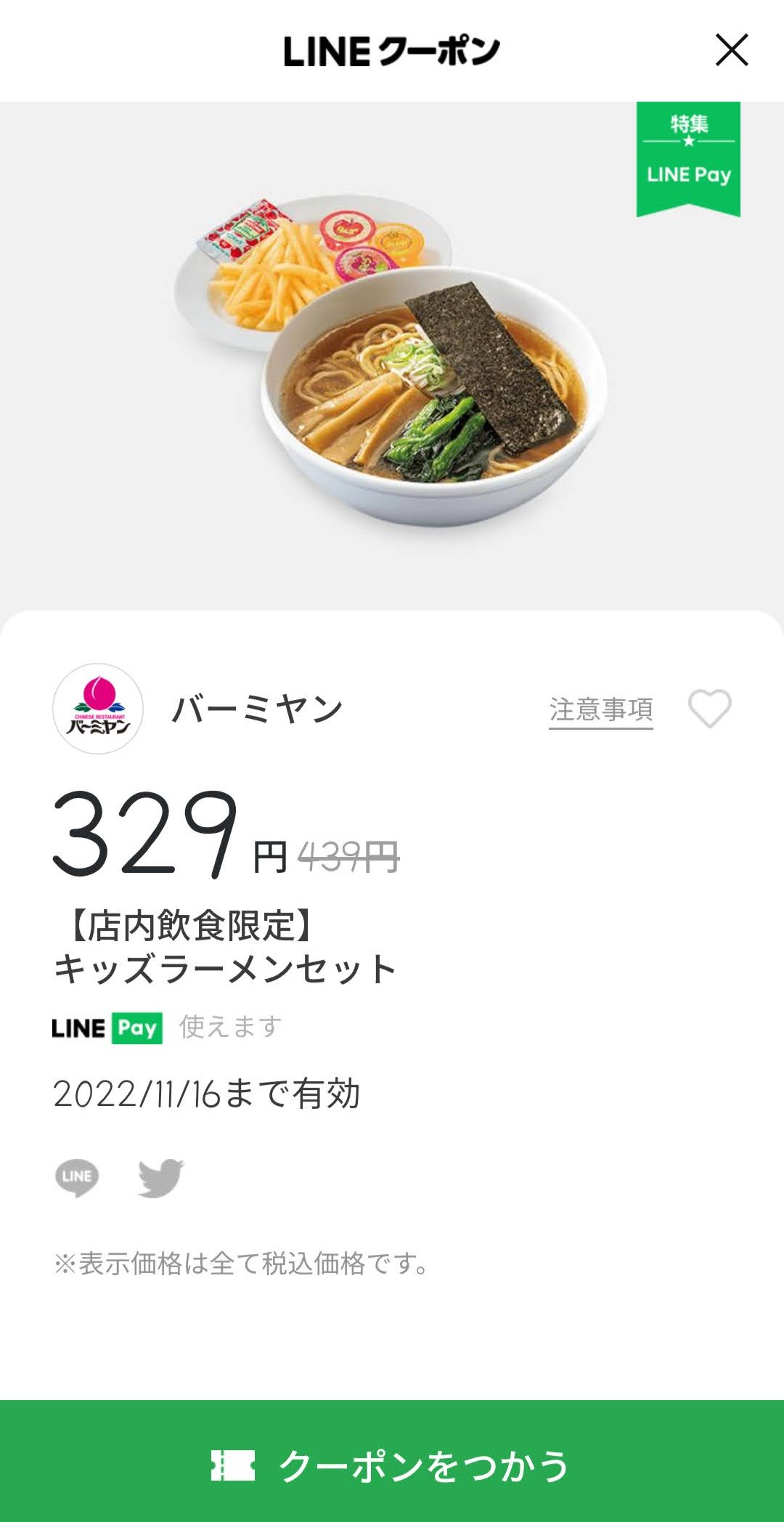The image size is (784, 1522).
Task: Share the coupon on Twitter
Action: 160,1178
